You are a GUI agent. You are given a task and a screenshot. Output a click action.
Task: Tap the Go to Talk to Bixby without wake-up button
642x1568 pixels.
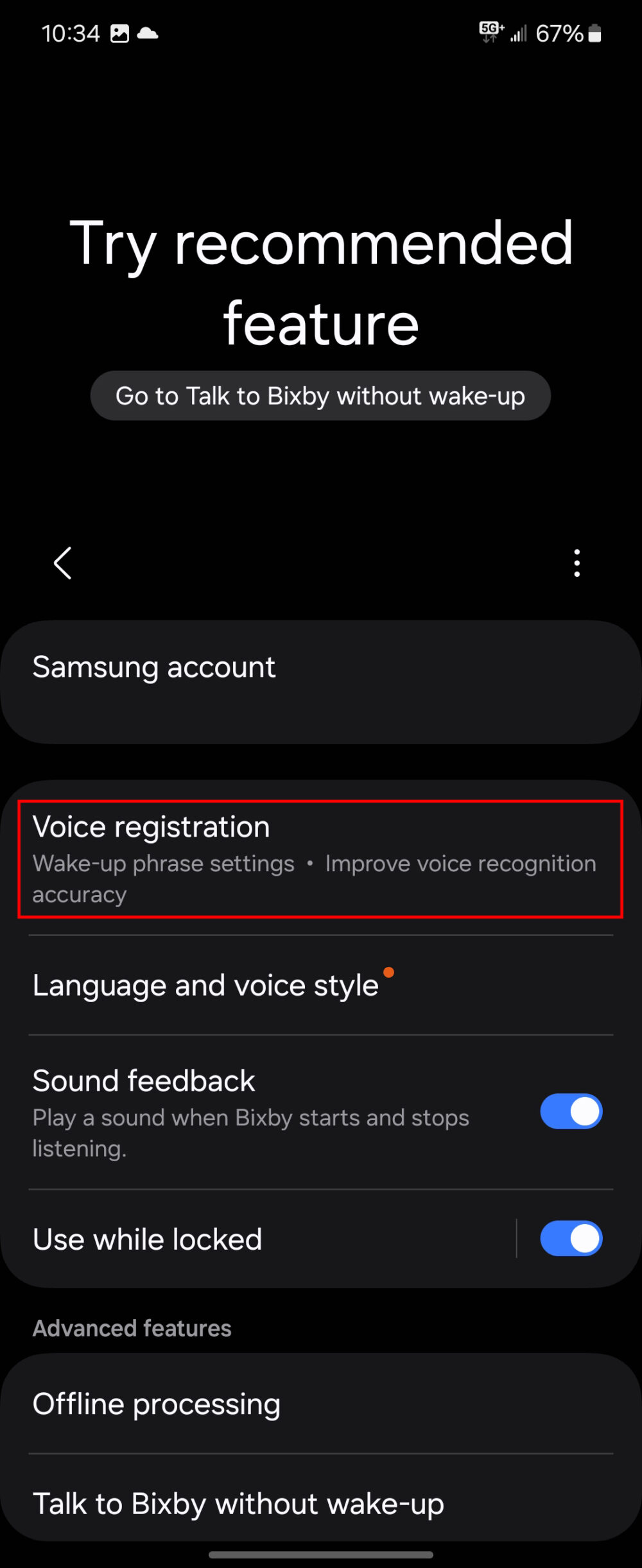click(x=320, y=396)
